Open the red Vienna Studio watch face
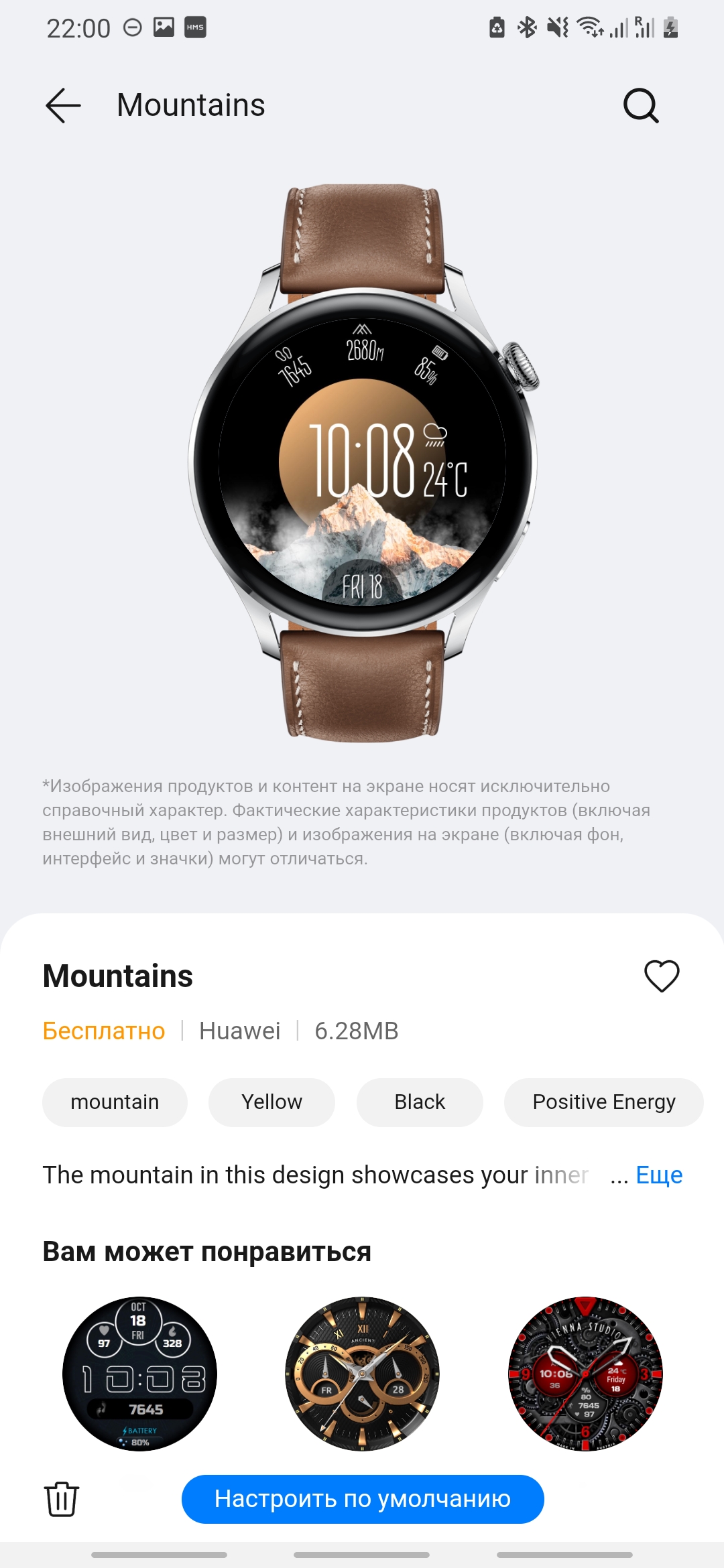724x1568 pixels. [585, 1374]
